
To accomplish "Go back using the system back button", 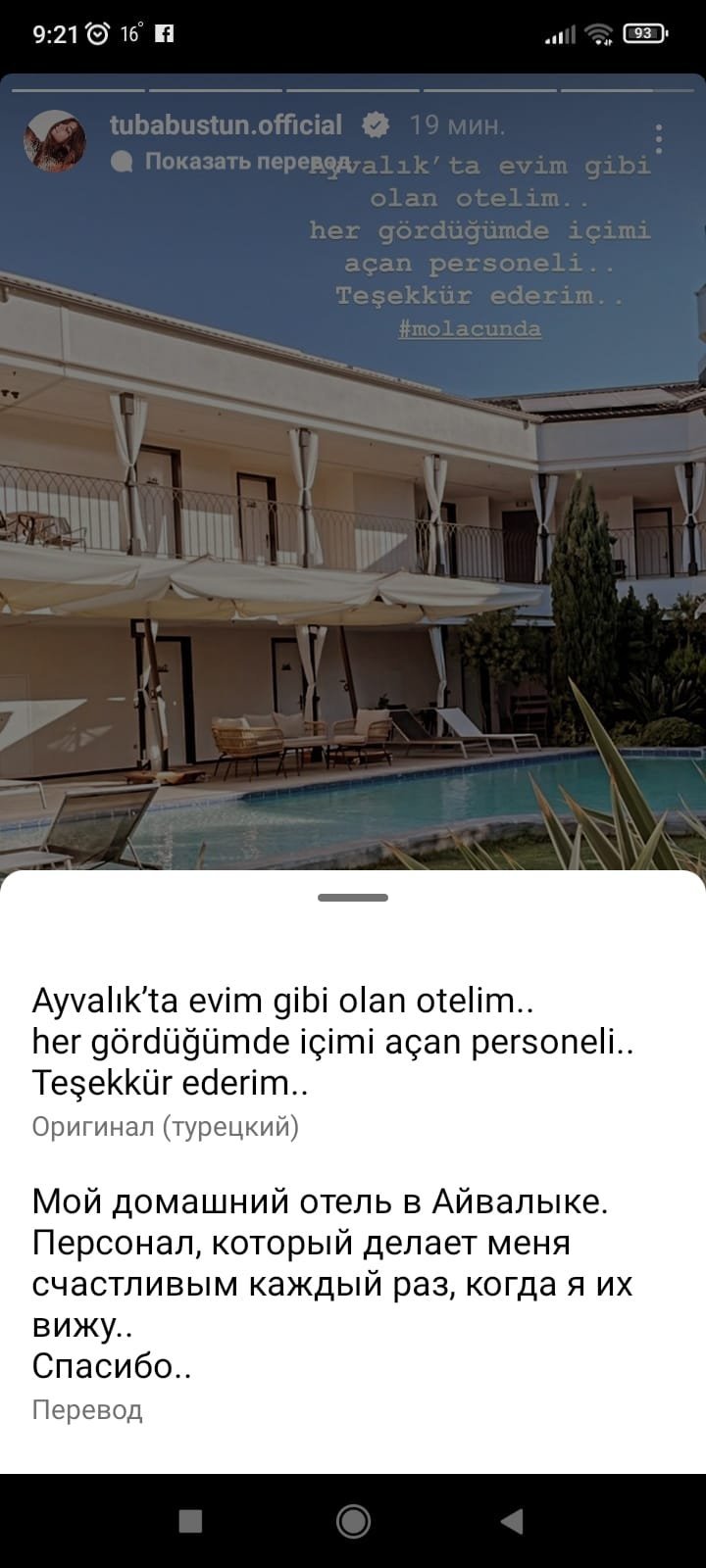I will tap(512, 1520).
